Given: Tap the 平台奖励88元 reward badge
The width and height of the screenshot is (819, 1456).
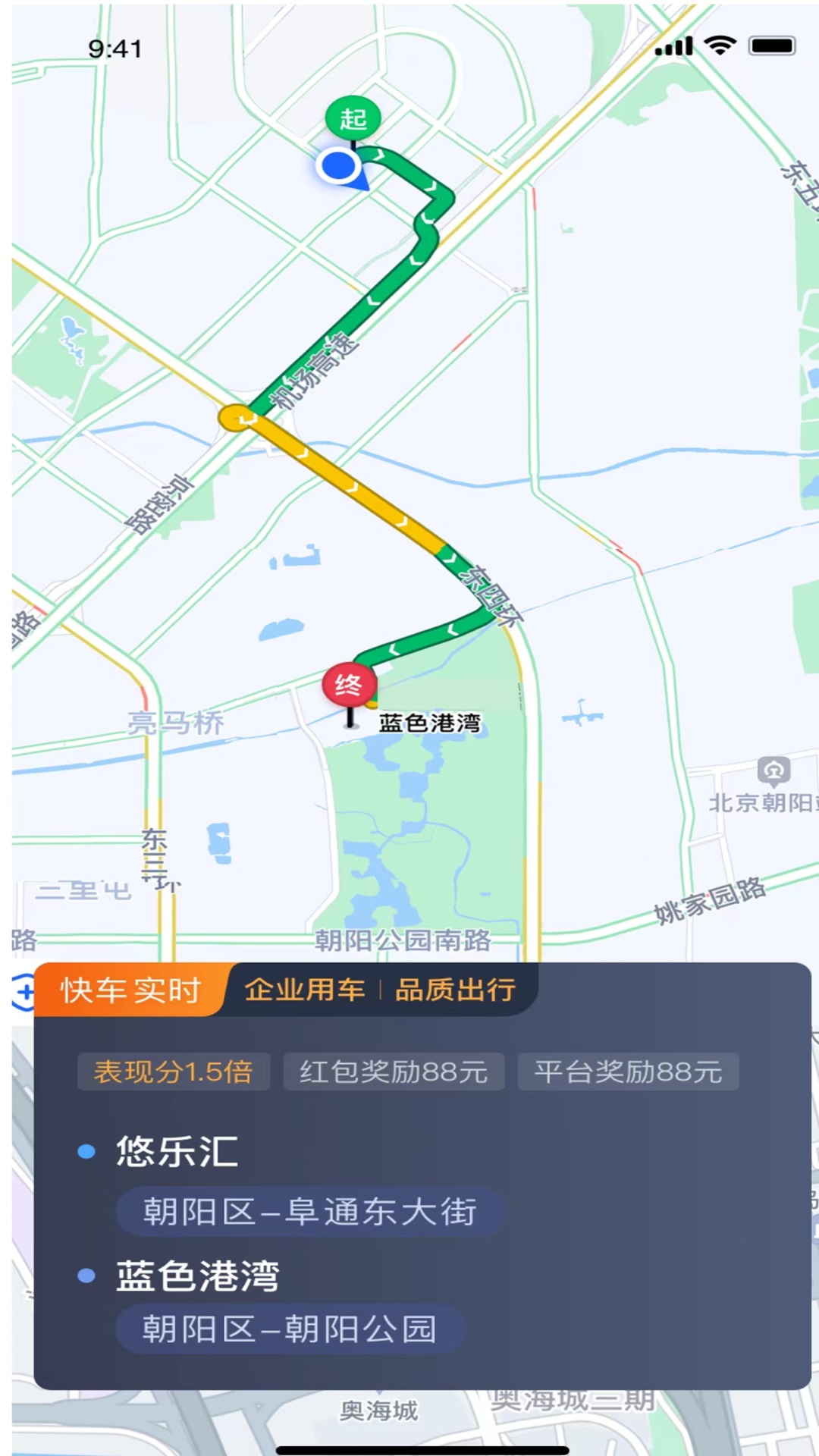Looking at the screenshot, I should pos(629,1072).
